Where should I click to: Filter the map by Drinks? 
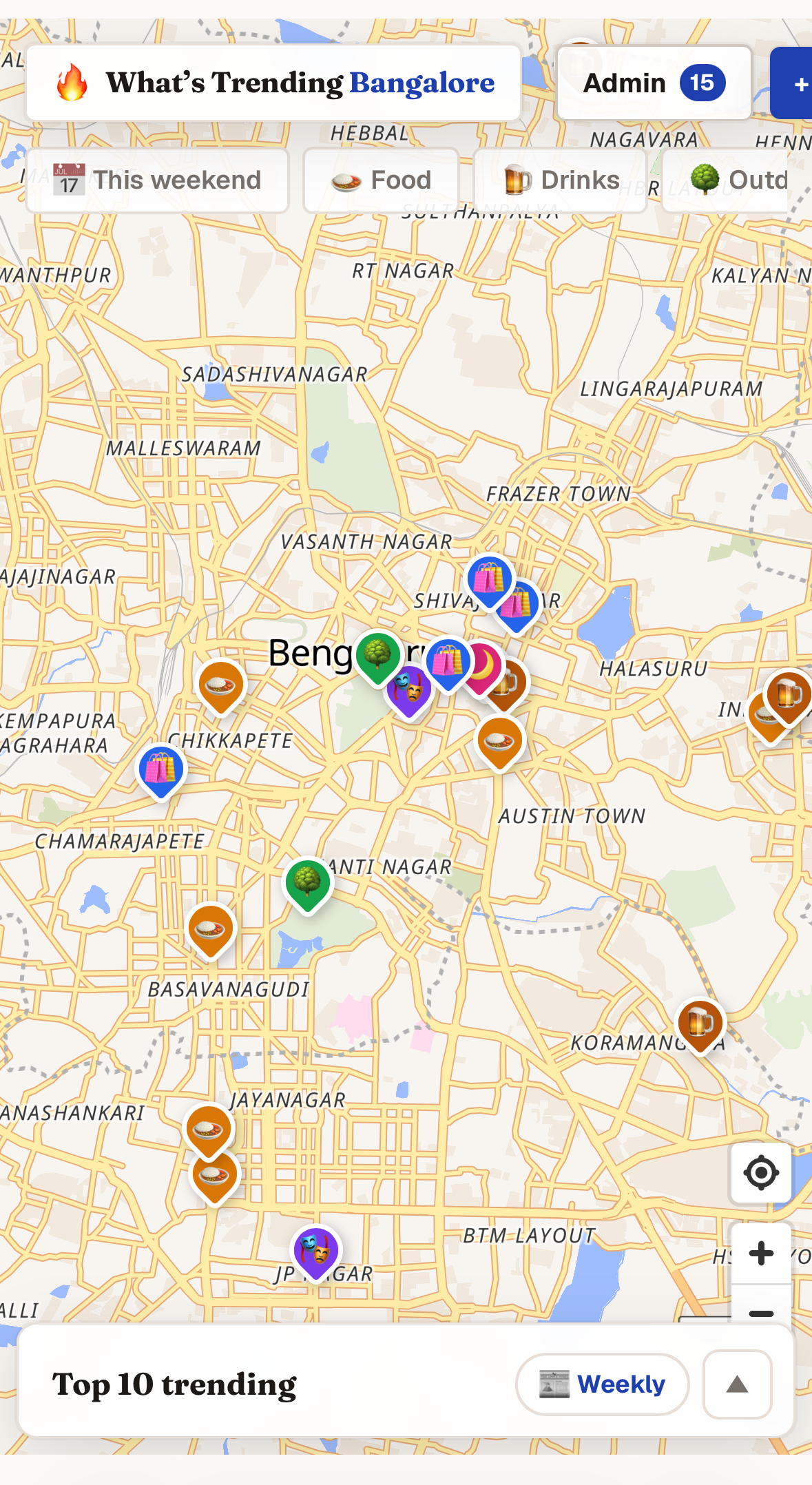561,180
